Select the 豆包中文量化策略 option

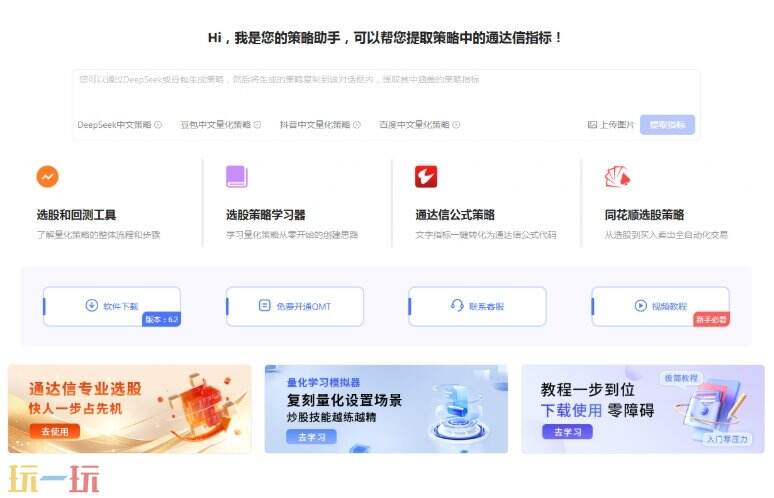pyautogui.click(x=220, y=125)
